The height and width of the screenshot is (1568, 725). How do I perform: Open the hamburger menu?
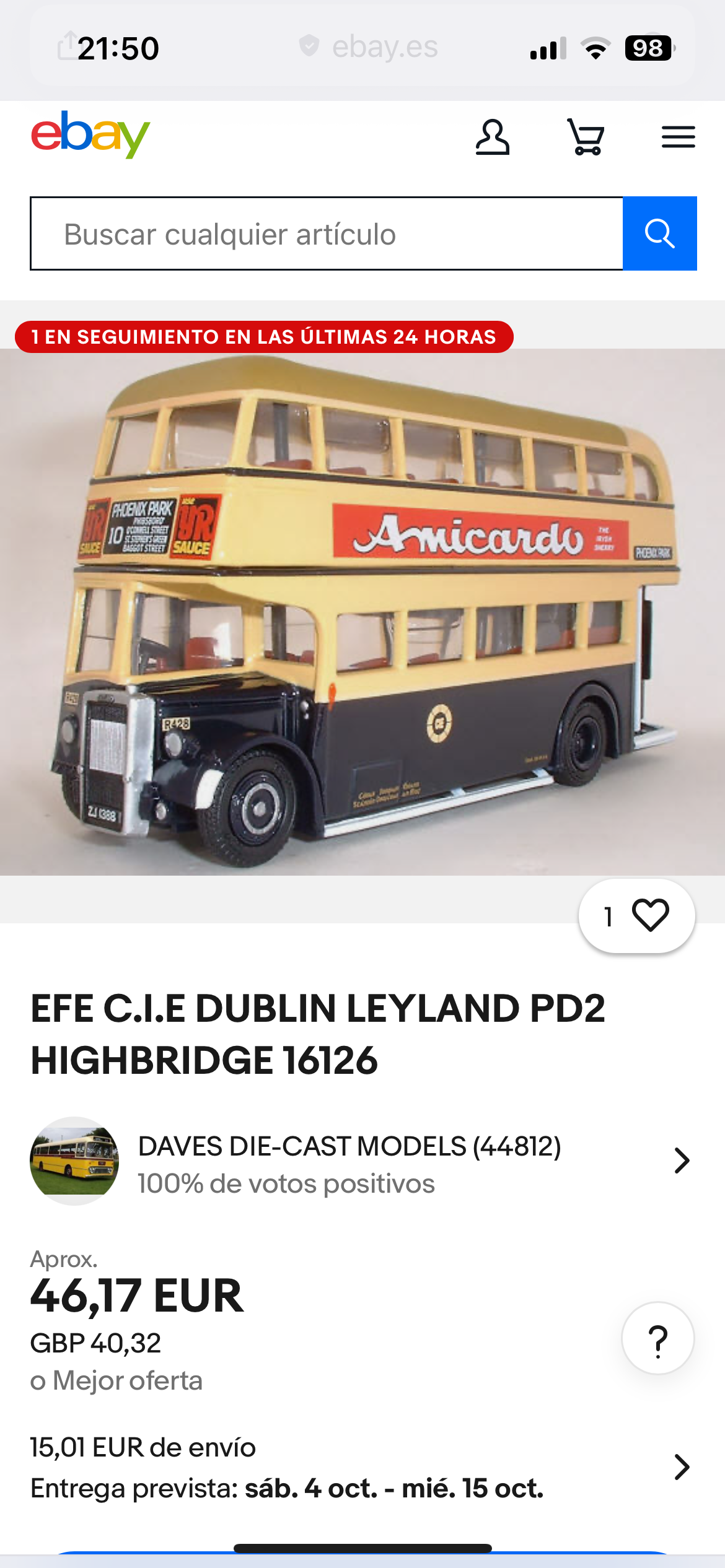678,137
